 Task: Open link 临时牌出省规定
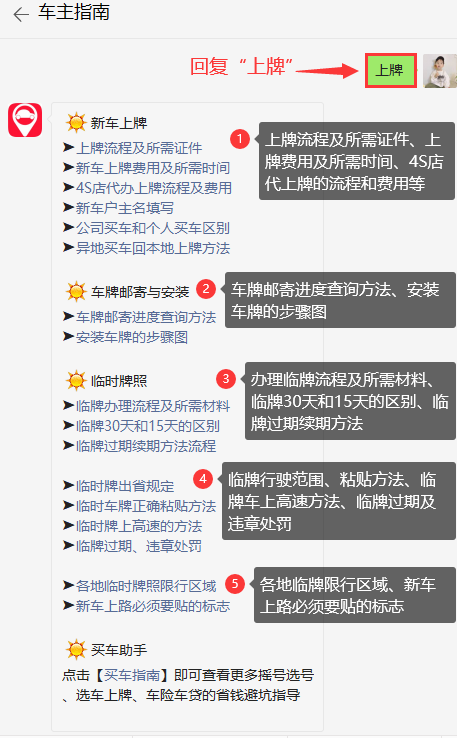tap(125, 486)
